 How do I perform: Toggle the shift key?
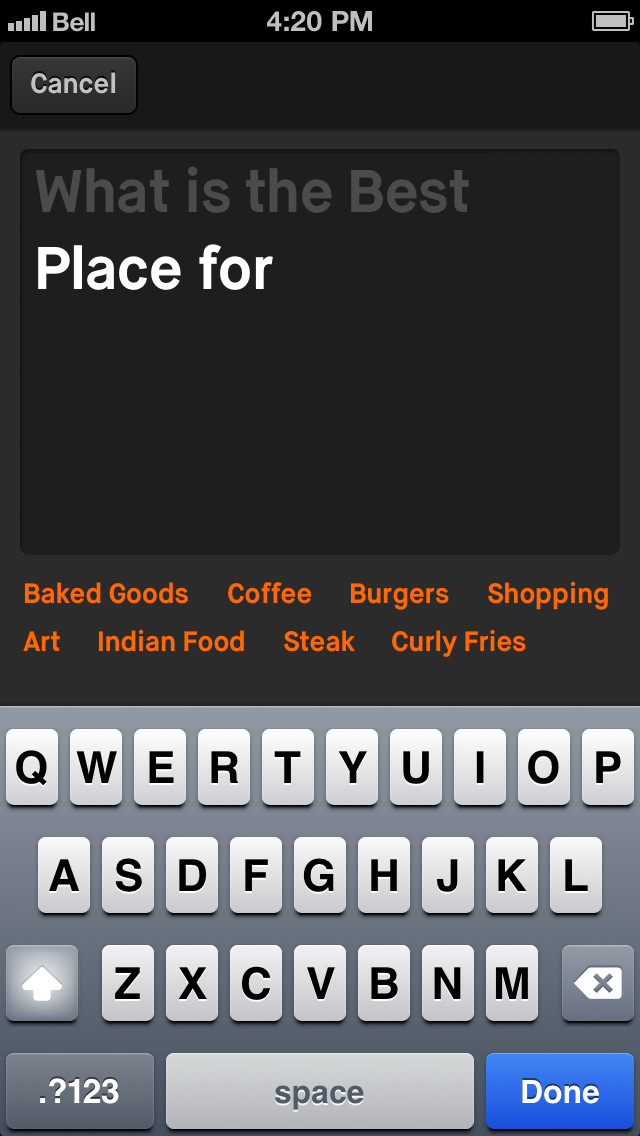click(x=42, y=984)
